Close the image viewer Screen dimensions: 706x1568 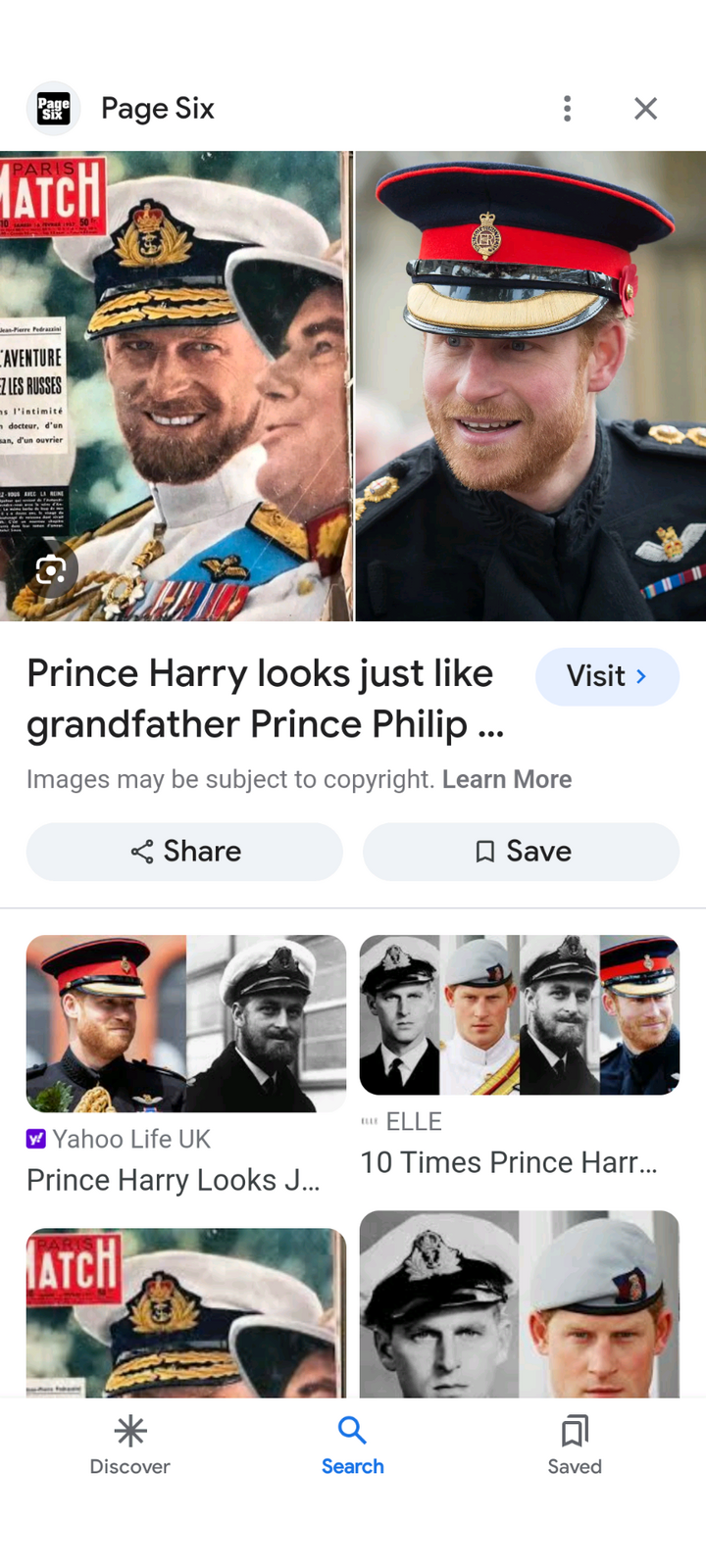tap(645, 109)
